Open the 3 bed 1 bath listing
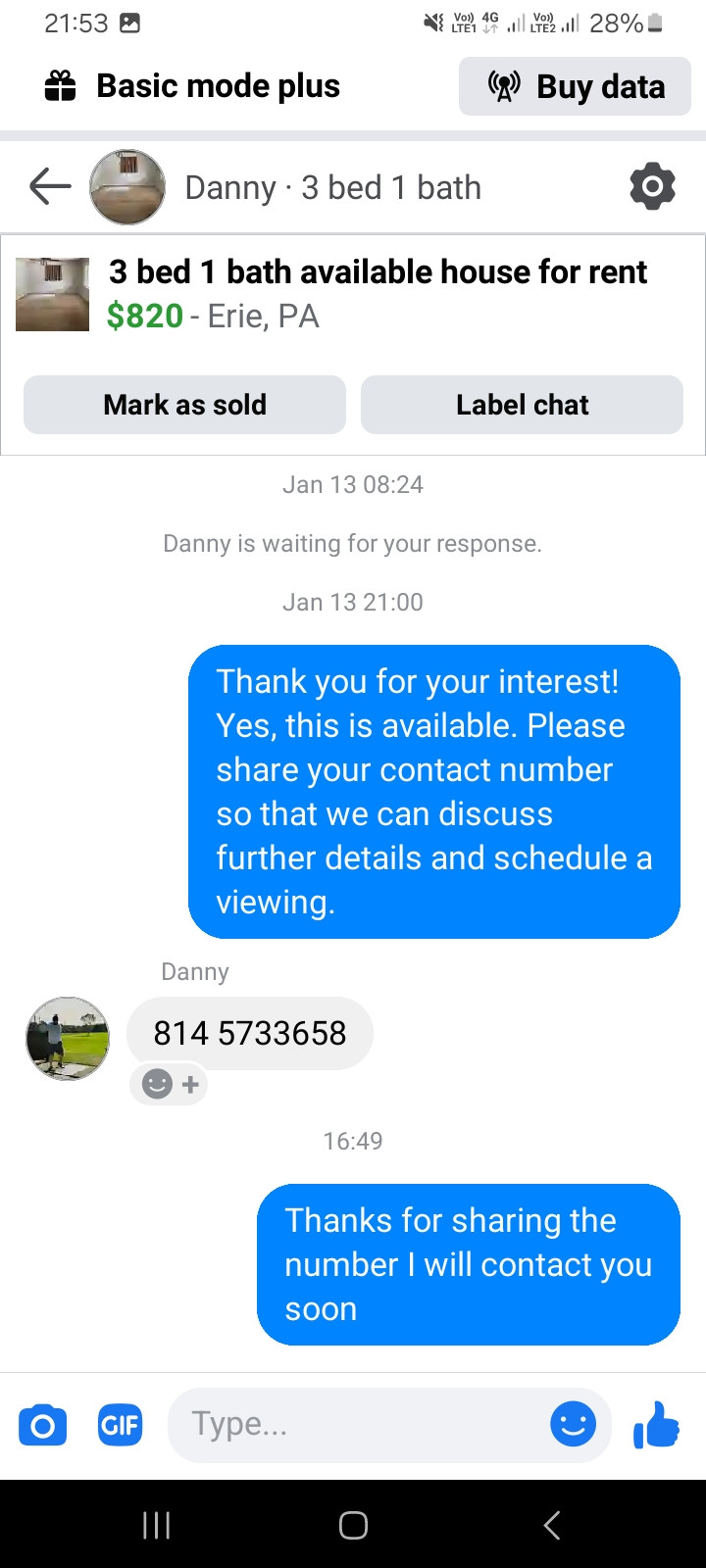This screenshot has width=706, height=1568. [x=377, y=293]
